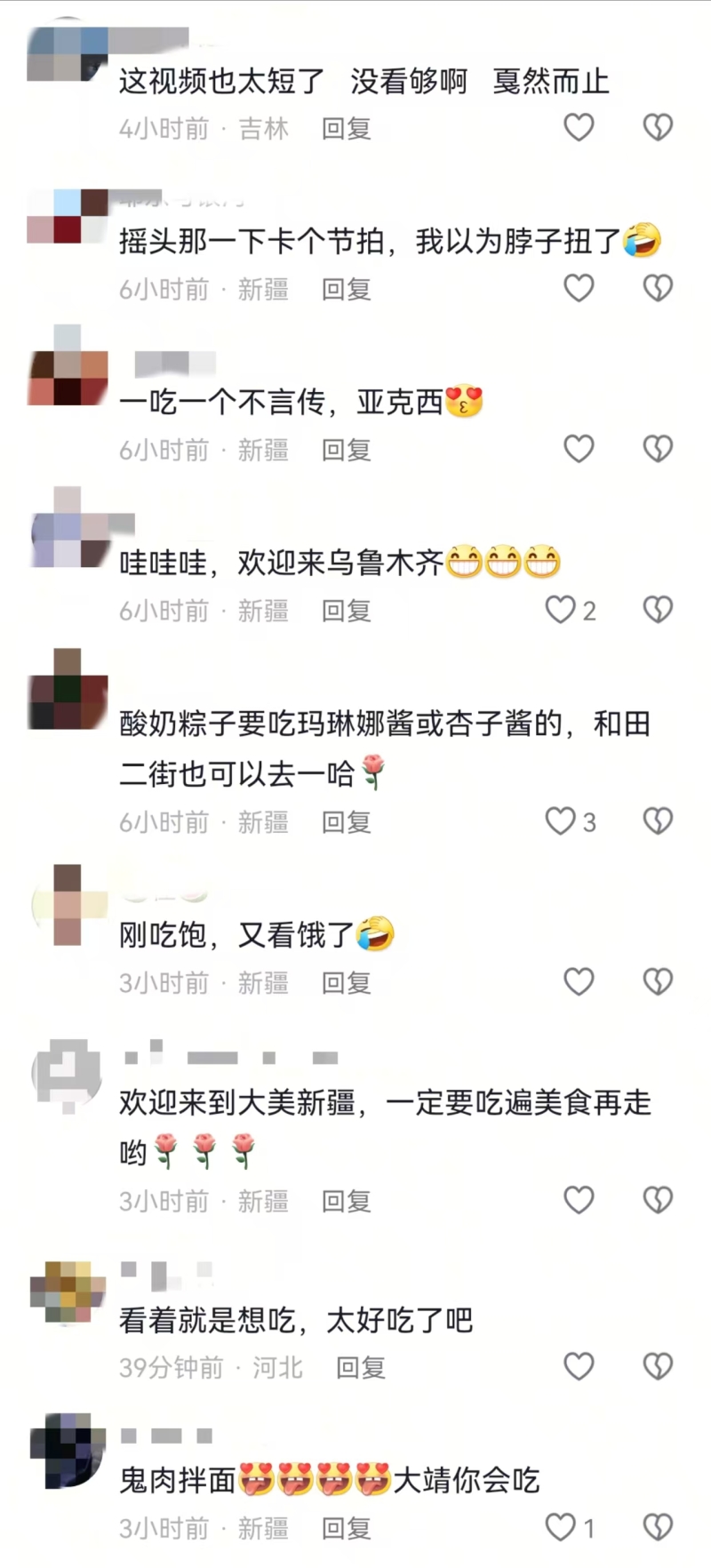Image resolution: width=711 pixels, height=1568 pixels.
Task: Like the comment '欢迎来乌鲁木齐'
Action: click(561, 610)
